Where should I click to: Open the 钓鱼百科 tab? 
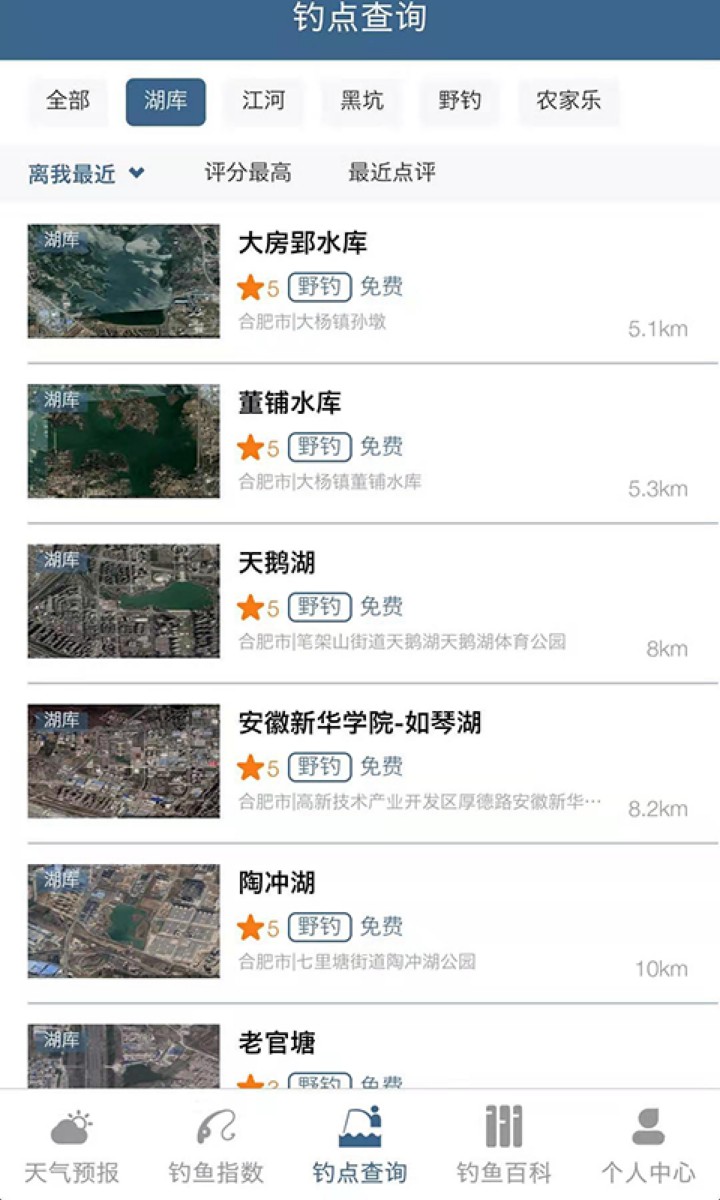tap(504, 1146)
